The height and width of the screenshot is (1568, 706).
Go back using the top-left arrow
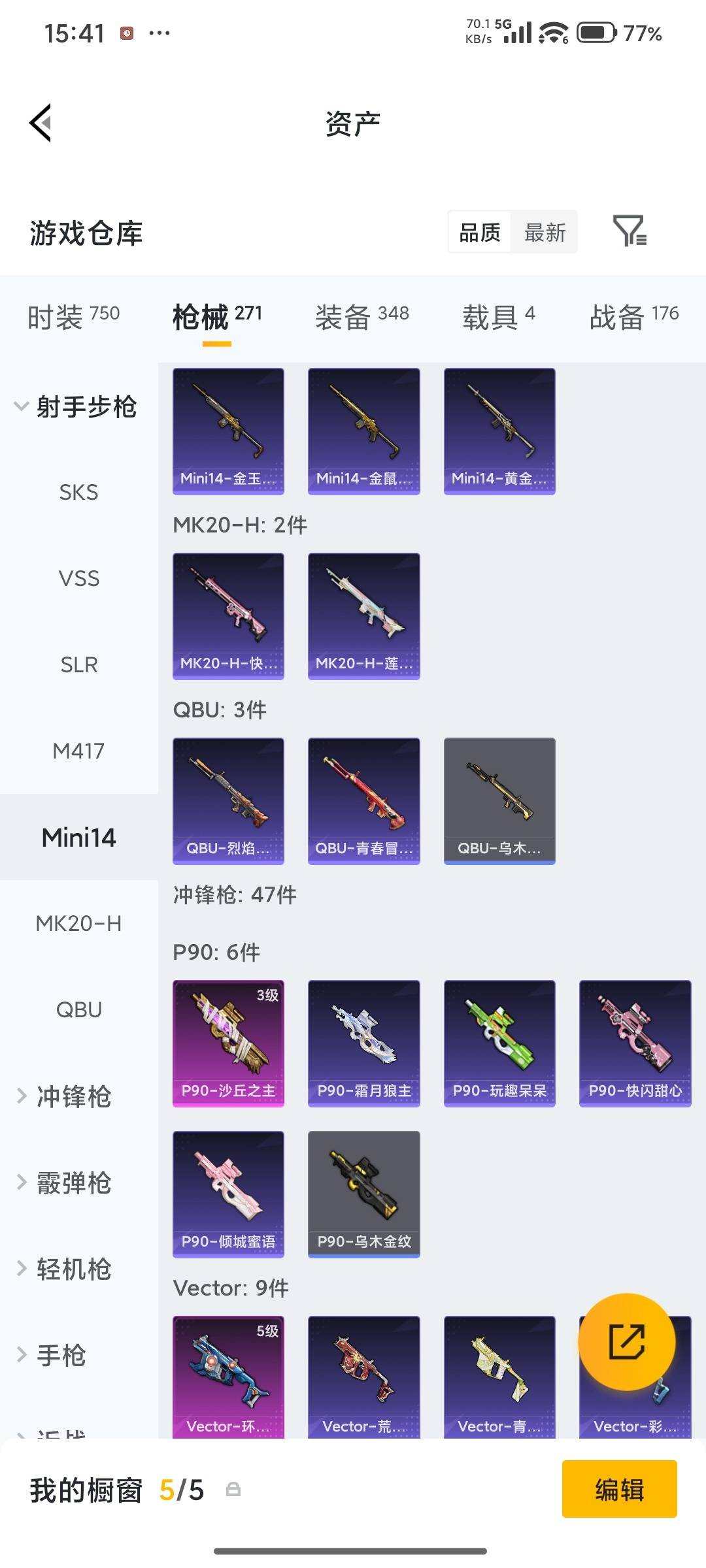click(41, 123)
